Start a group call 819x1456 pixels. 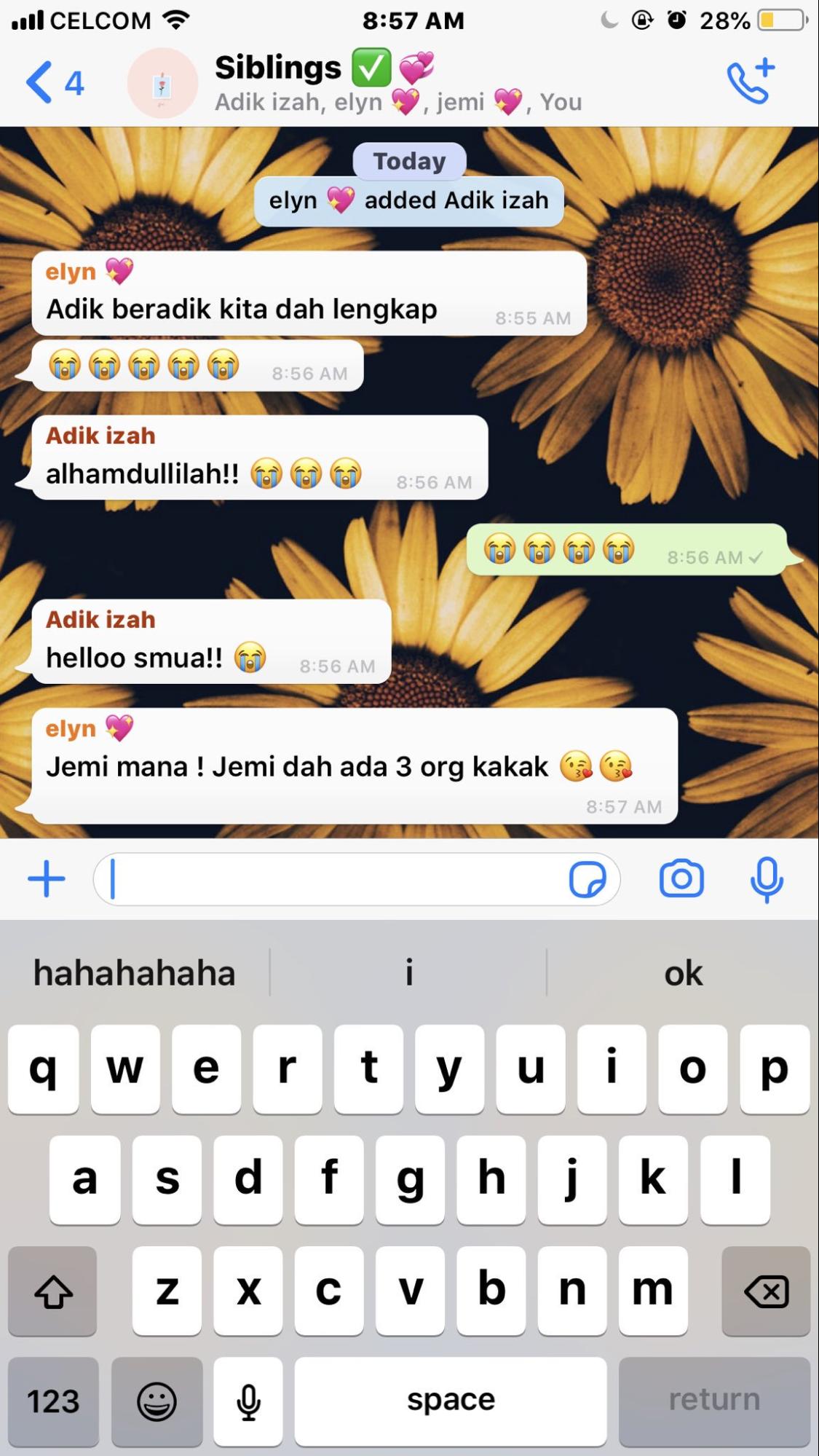[x=751, y=82]
